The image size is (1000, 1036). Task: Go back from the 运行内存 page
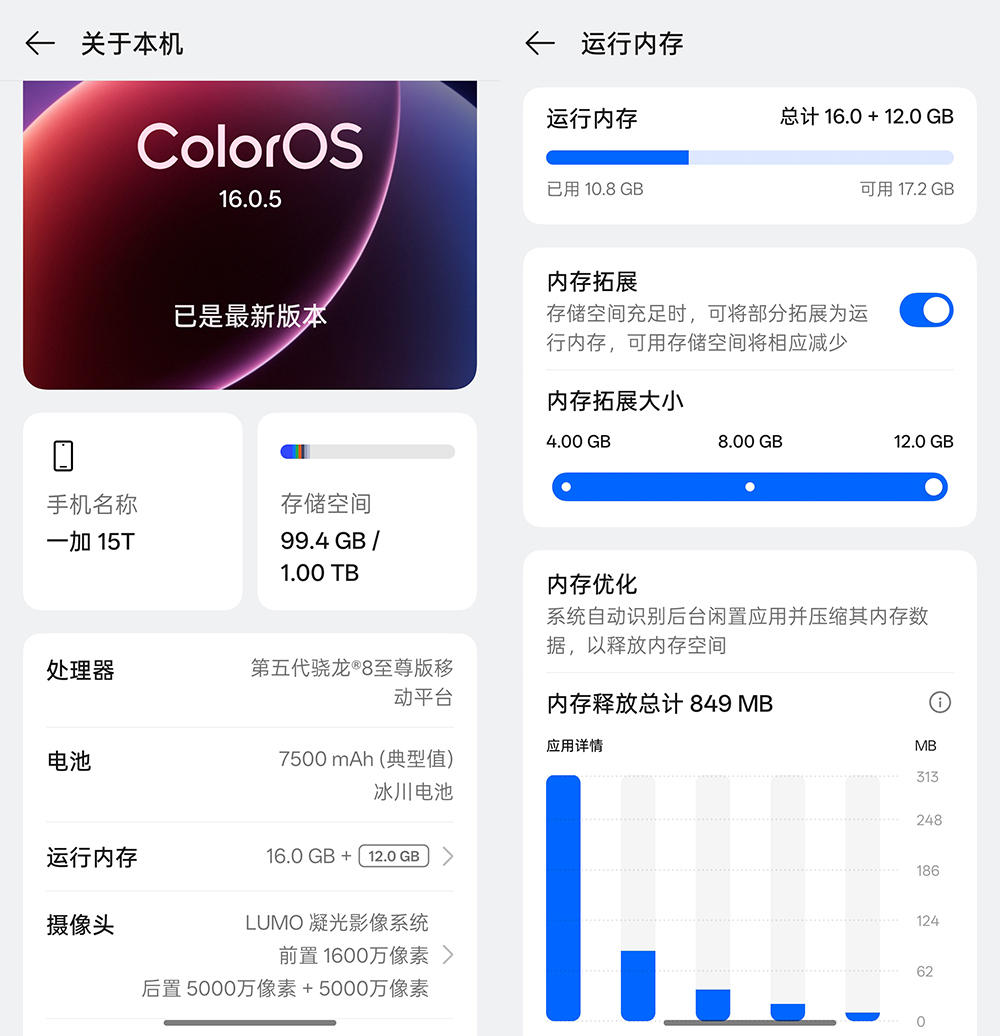(x=540, y=43)
